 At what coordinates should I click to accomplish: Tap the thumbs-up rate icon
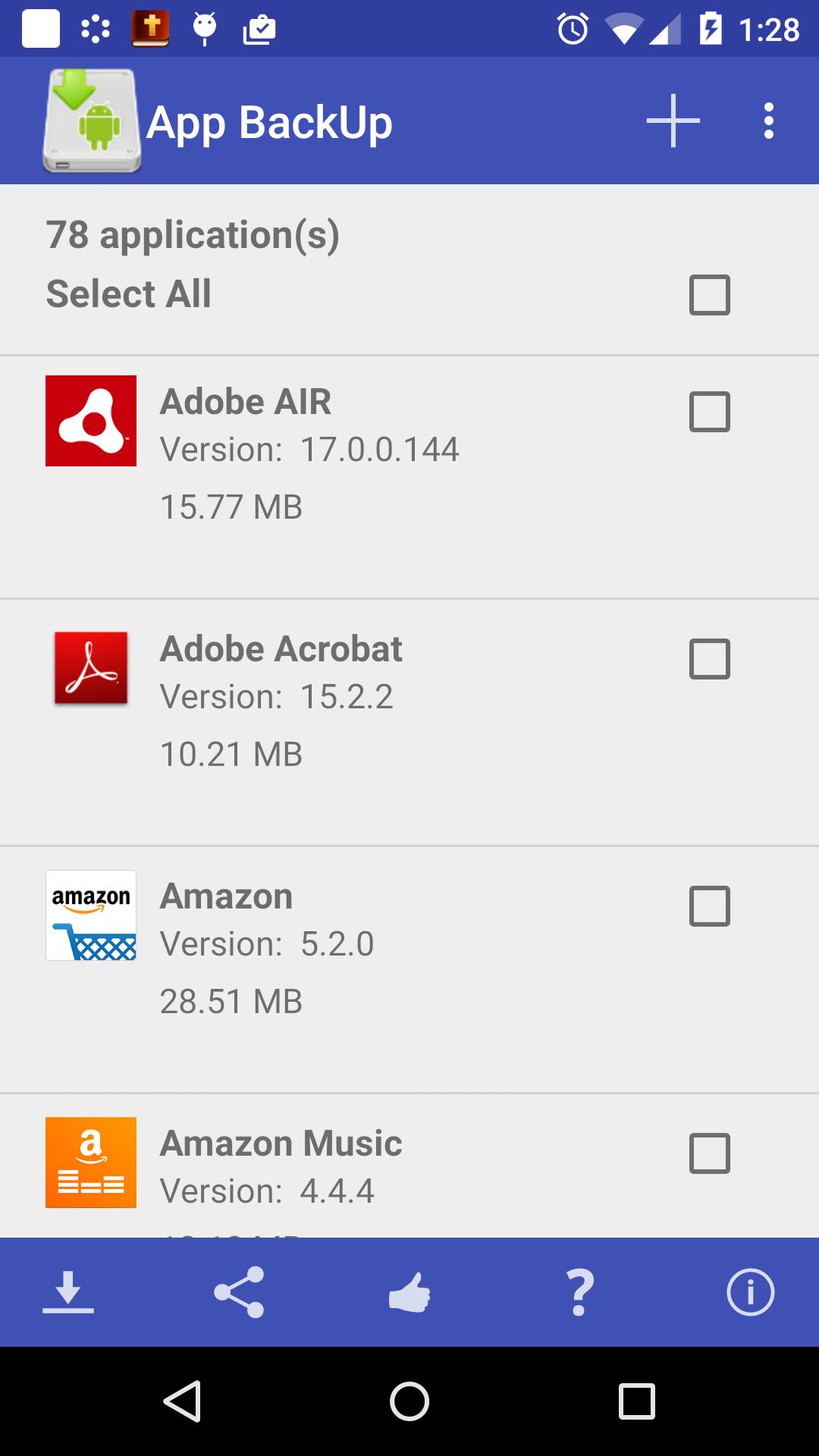(x=409, y=1291)
